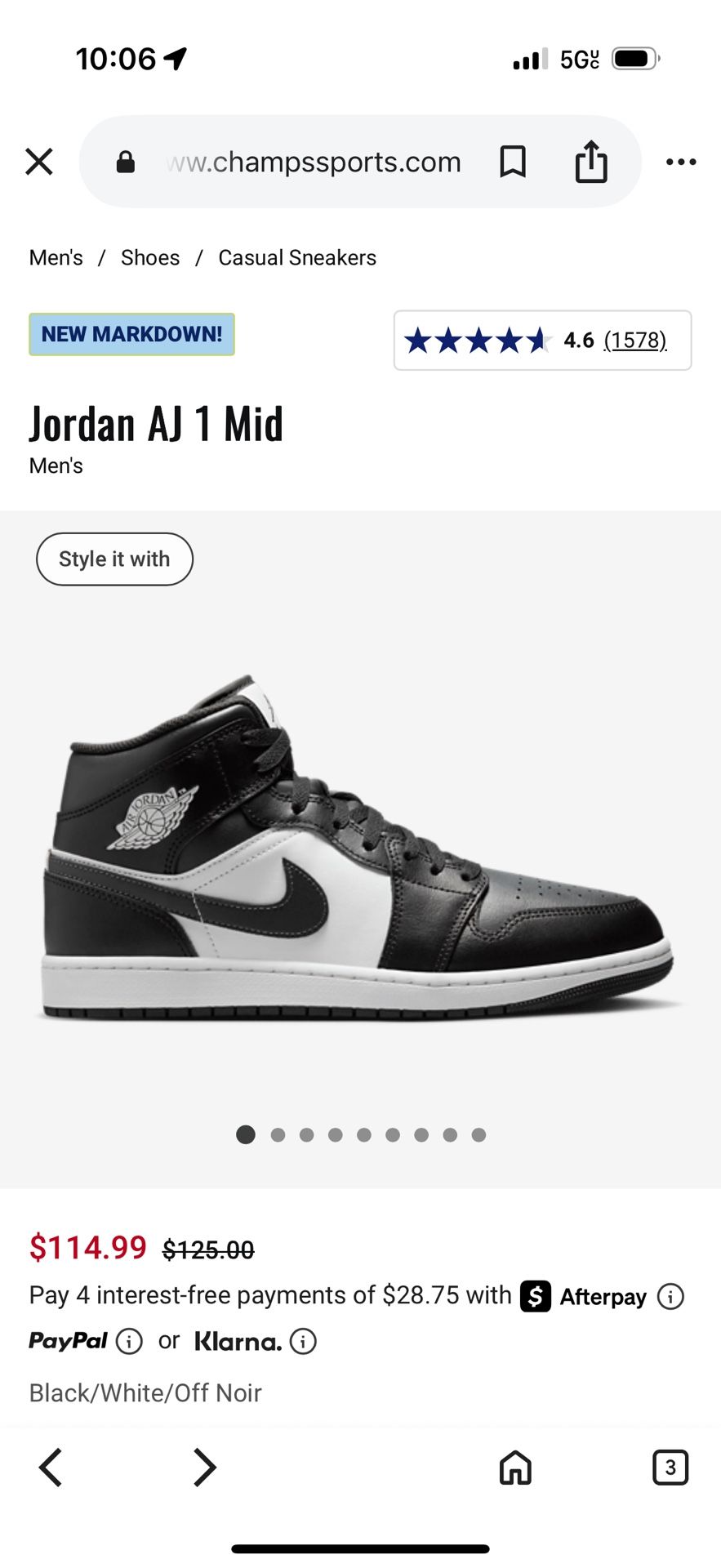Open the tab switcher showing 3 tabs
This screenshot has height=1568, width=721.
(670, 1467)
